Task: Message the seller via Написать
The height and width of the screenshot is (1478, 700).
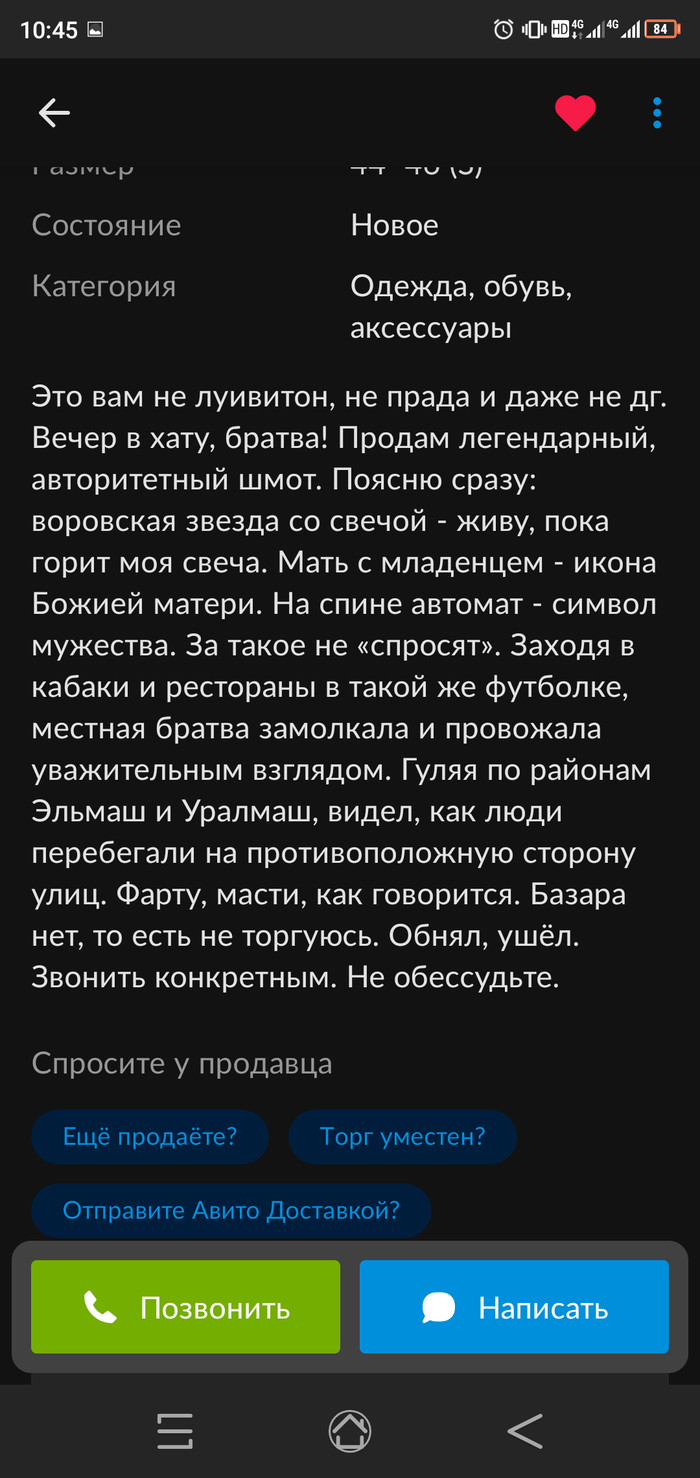Action: click(x=514, y=1307)
